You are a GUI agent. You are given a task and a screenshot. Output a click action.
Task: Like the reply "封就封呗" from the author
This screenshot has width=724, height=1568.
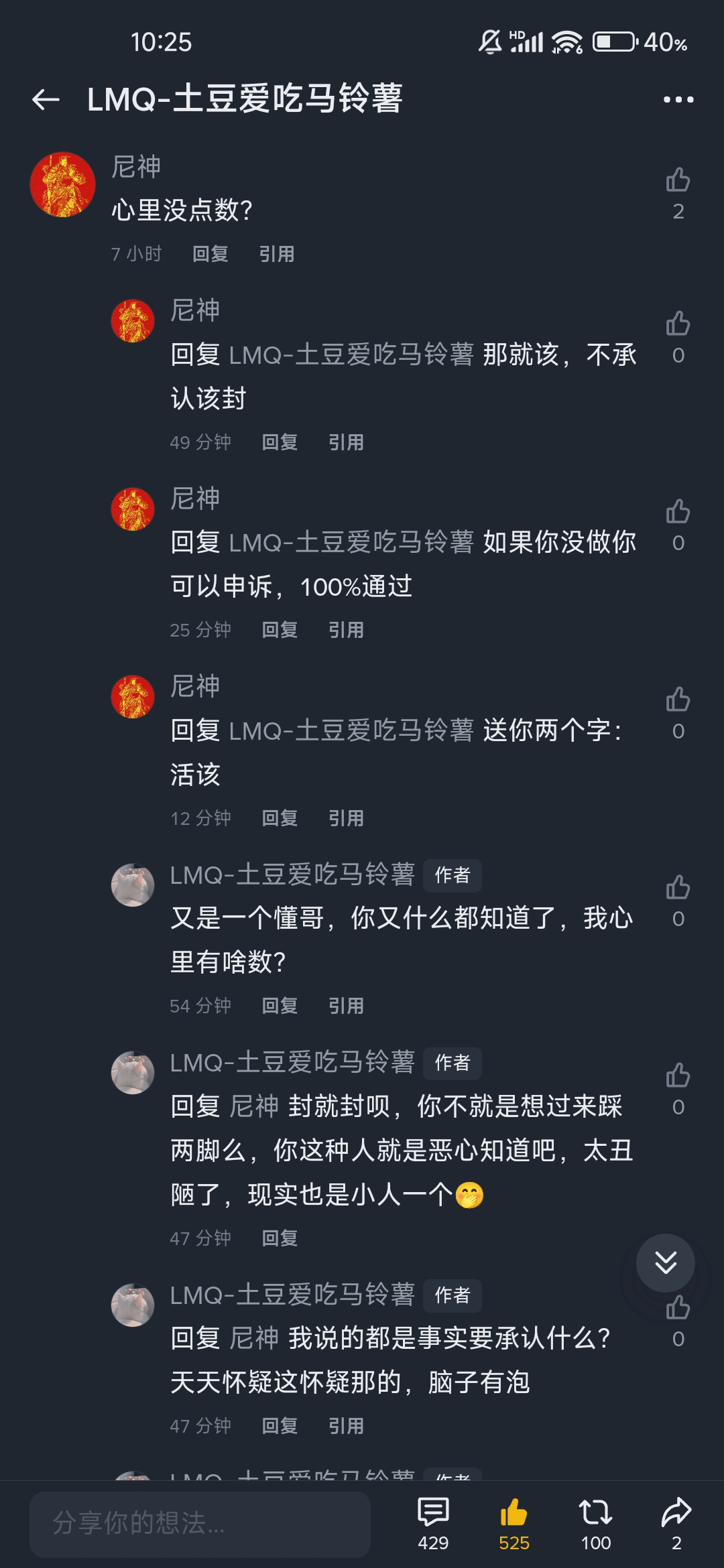(x=678, y=1076)
